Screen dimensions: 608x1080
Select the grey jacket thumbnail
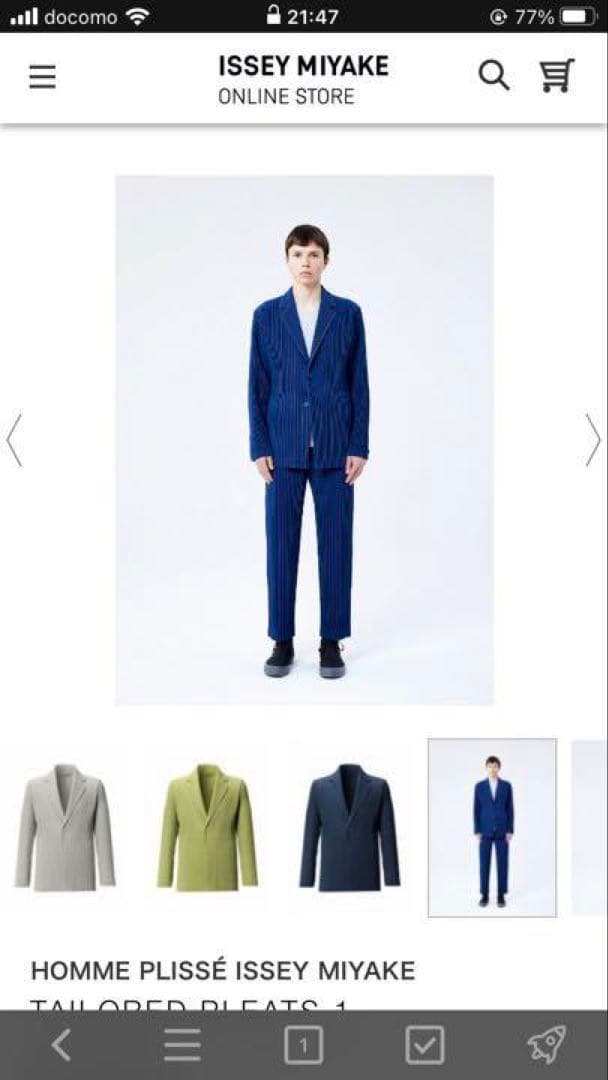pyautogui.click(x=64, y=827)
